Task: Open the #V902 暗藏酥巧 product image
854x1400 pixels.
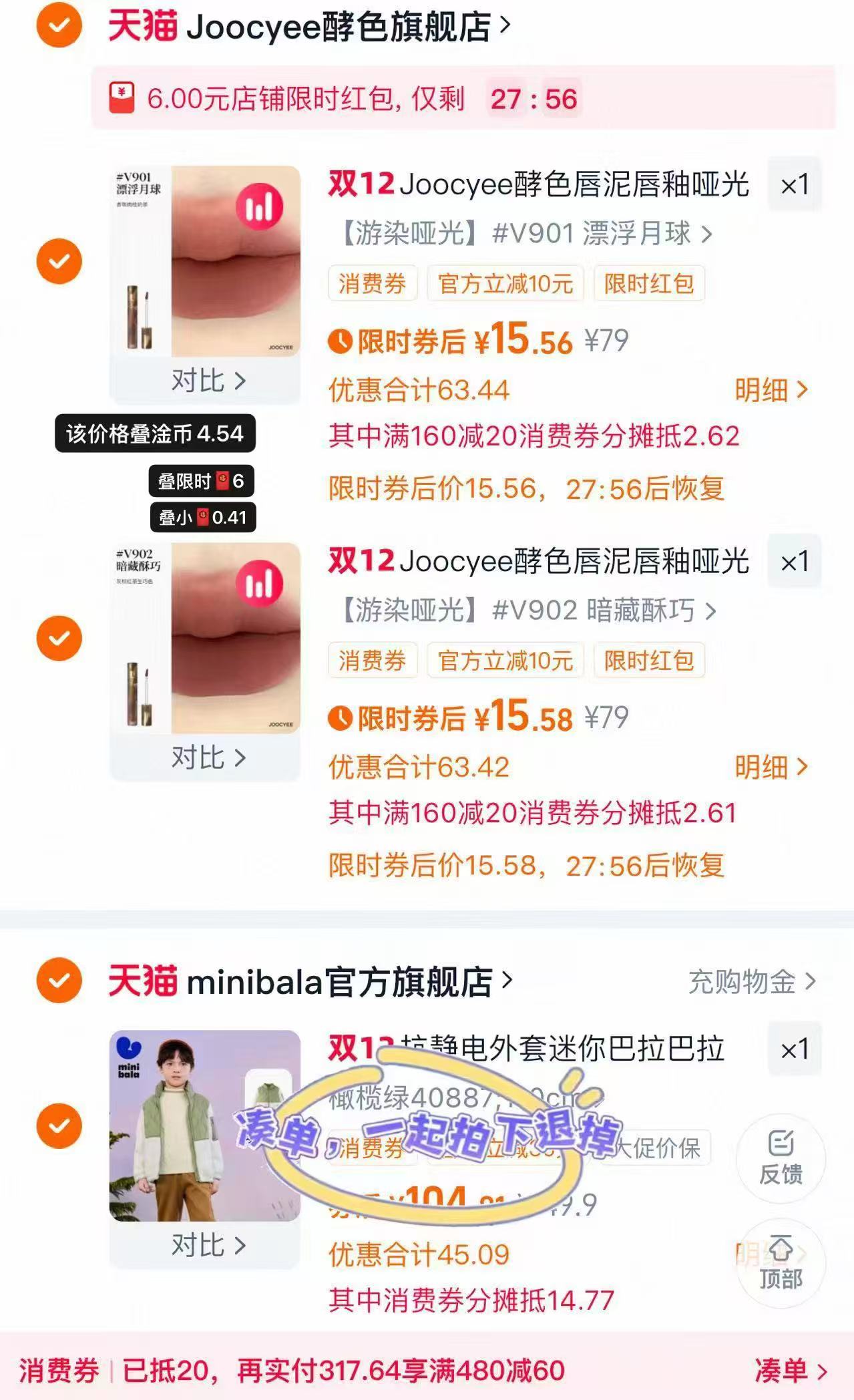Action: coord(205,638)
